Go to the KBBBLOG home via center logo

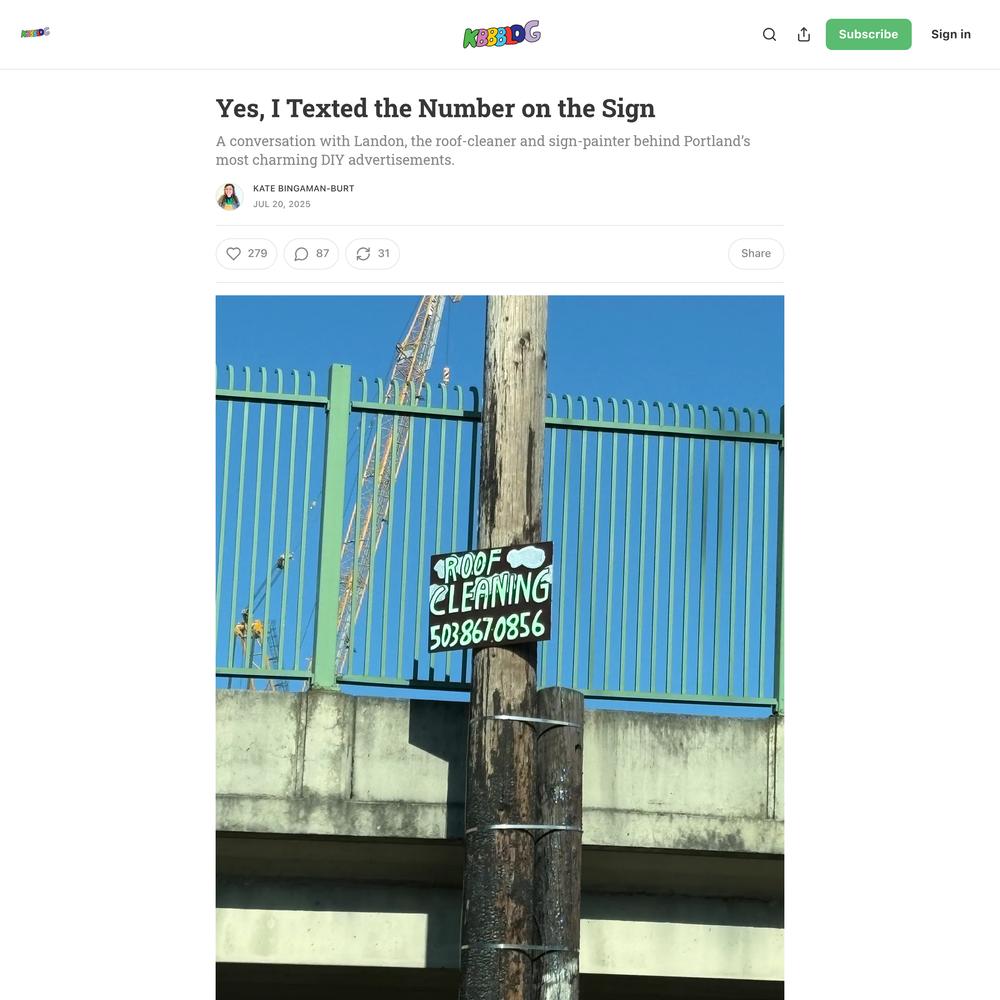pyautogui.click(x=501, y=35)
